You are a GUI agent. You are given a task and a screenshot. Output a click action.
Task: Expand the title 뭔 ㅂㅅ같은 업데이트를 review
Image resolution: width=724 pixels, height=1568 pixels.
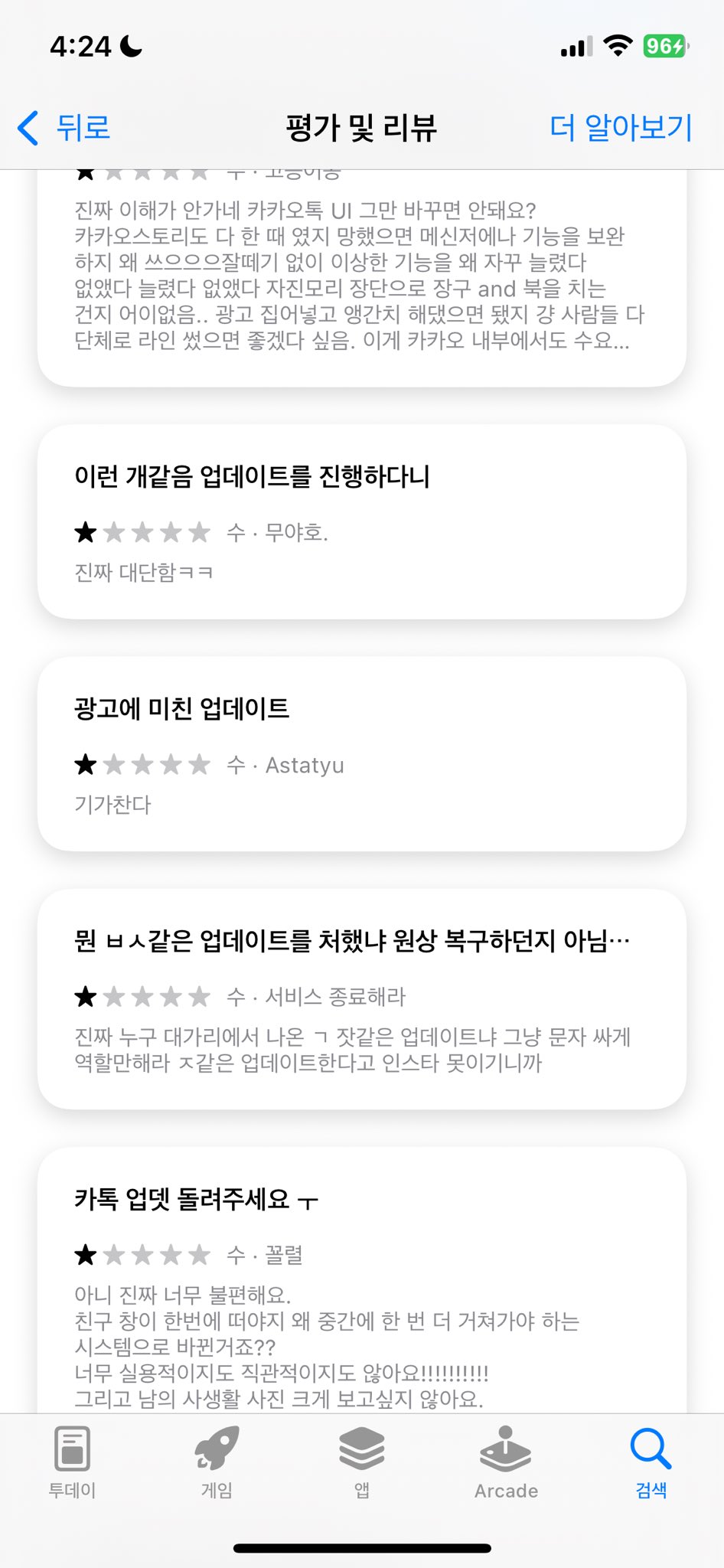(x=347, y=943)
